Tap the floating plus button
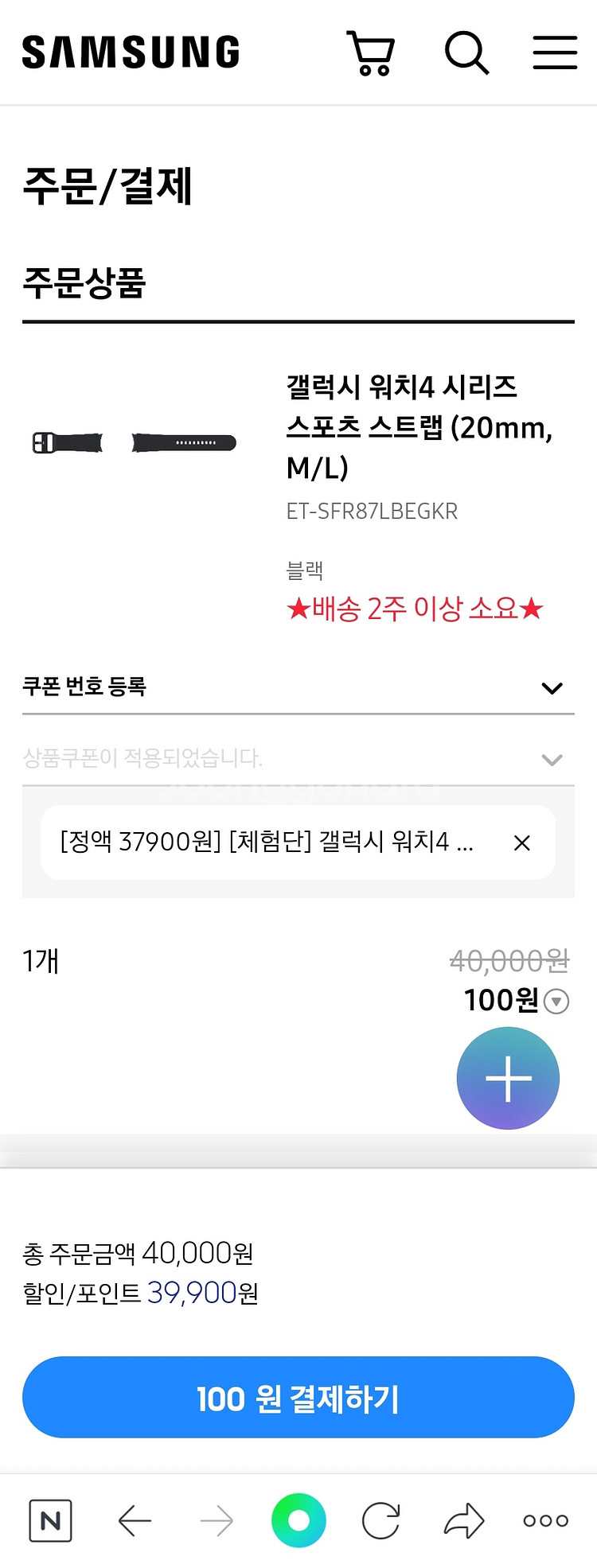This screenshot has width=597, height=1568. pyautogui.click(x=508, y=1078)
